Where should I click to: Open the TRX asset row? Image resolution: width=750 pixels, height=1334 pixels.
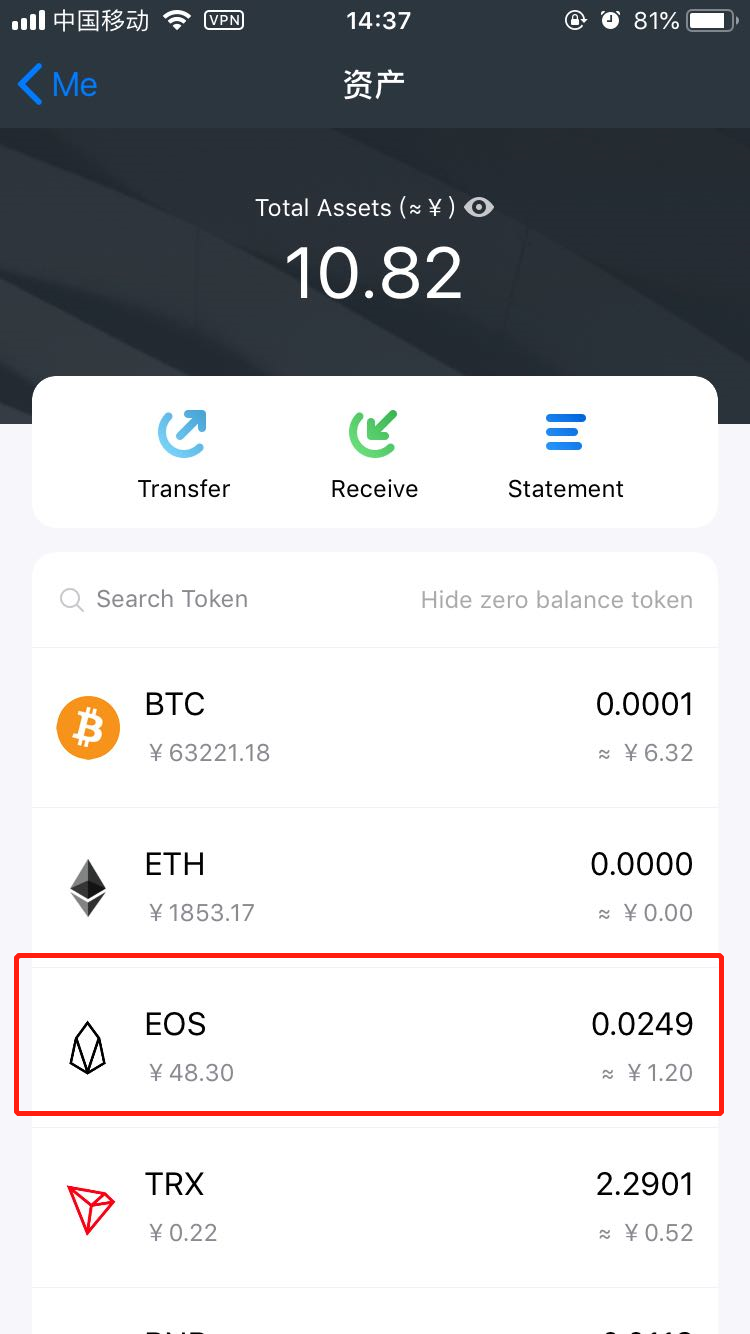point(374,1208)
